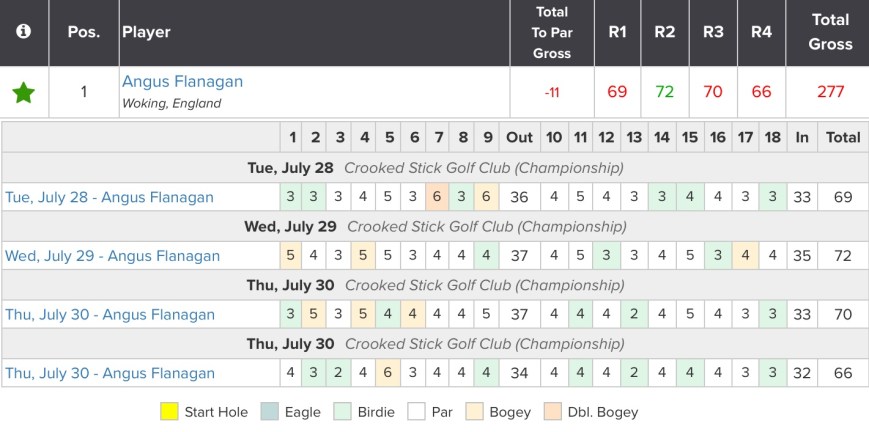The width and height of the screenshot is (869, 432).
Task: Tap the green favorite star for Angus Flanagan
Action: 24,93
